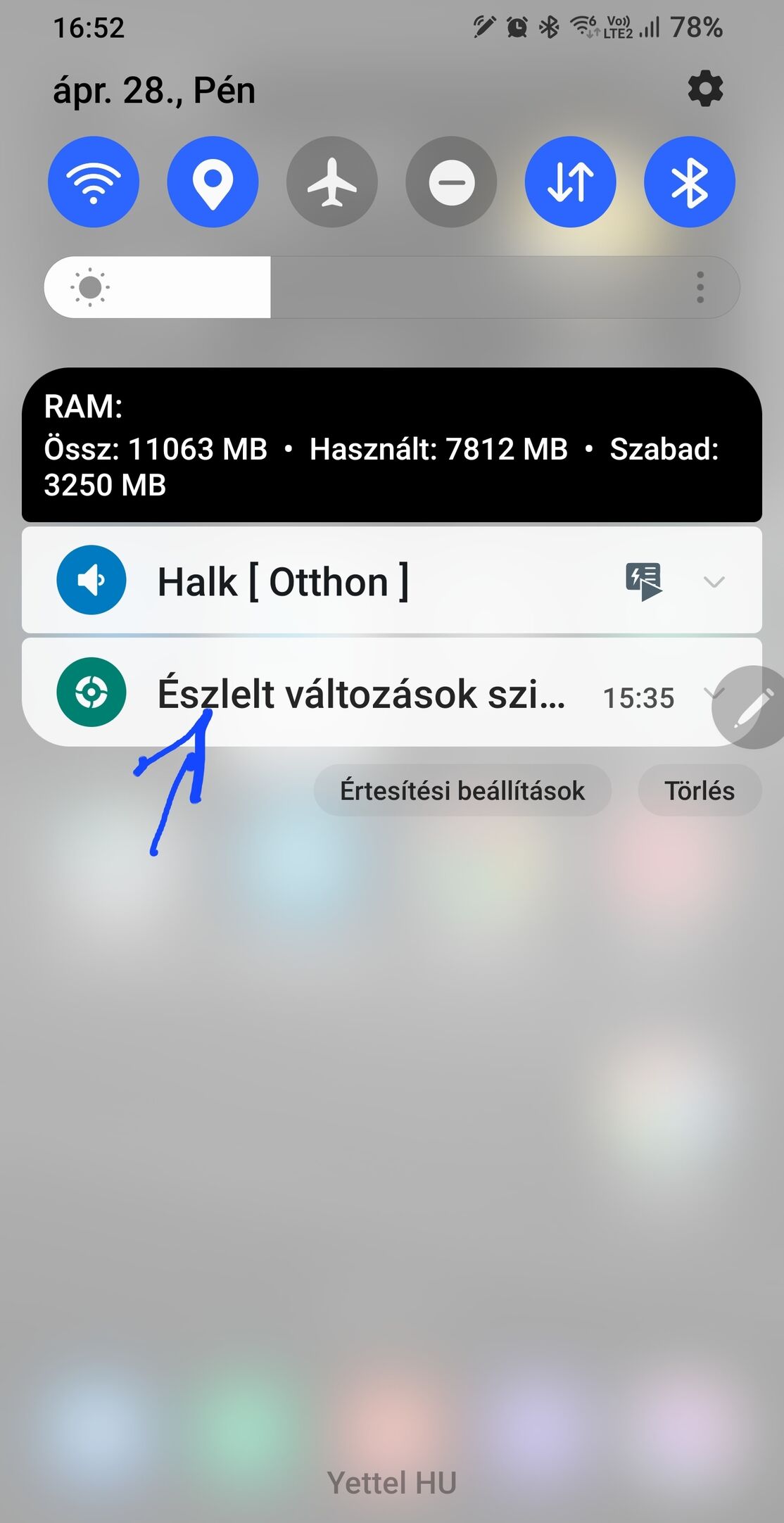The image size is (784, 1523).
Task: Turn off mobile data toggle
Action: (570, 182)
